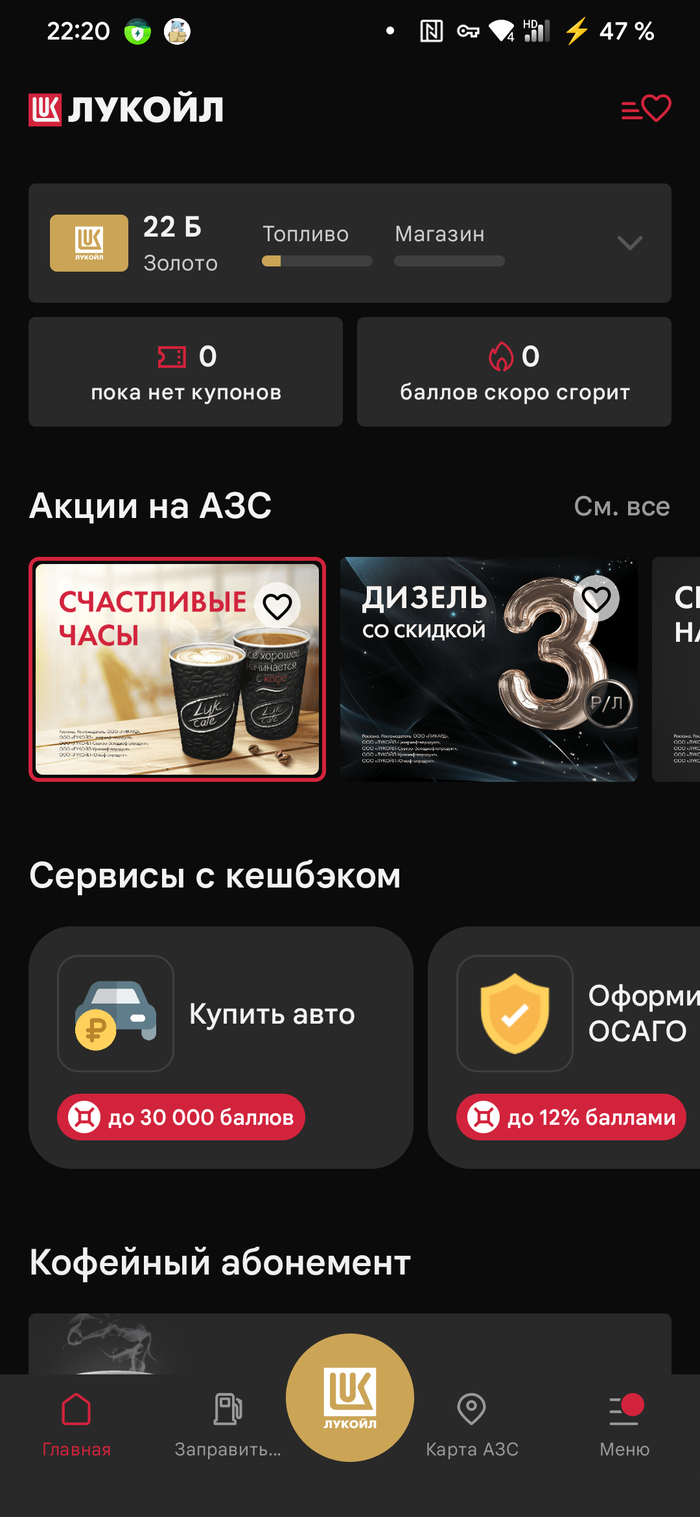This screenshot has width=700, height=1517.
Task: Open the "баллов скоро сгорит" tile
Action: 514,372
